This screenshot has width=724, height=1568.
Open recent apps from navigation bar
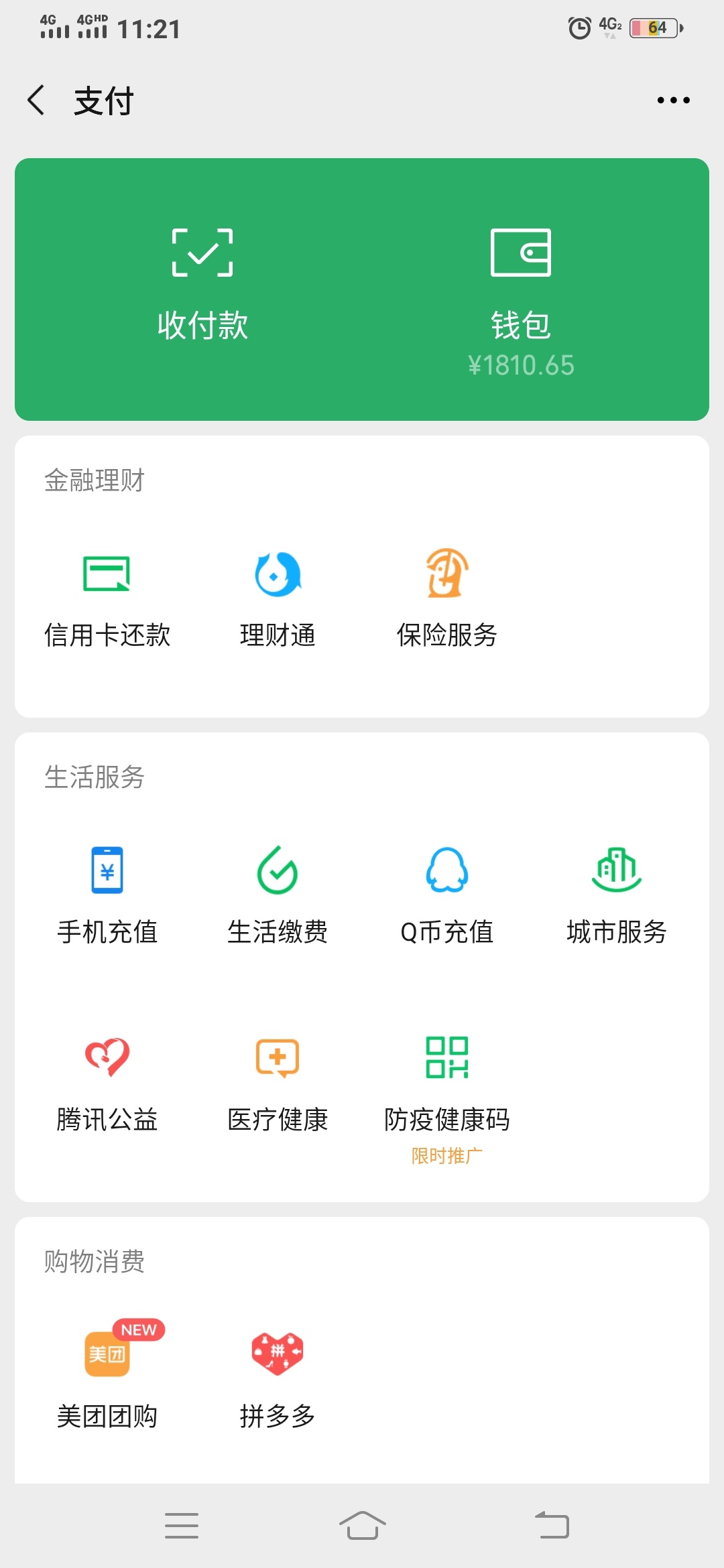(x=182, y=1526)
